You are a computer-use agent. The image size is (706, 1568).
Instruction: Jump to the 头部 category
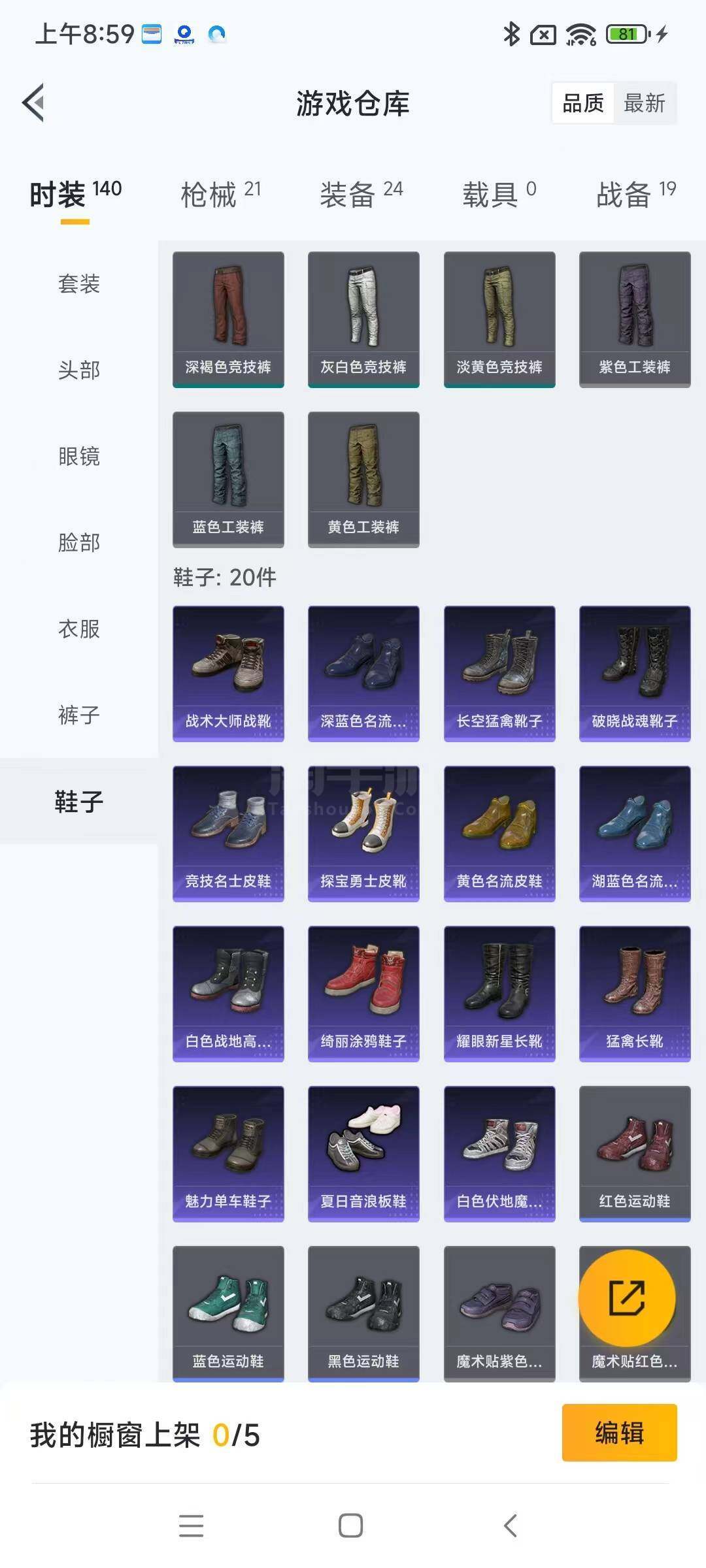click(x=79, y=370)
